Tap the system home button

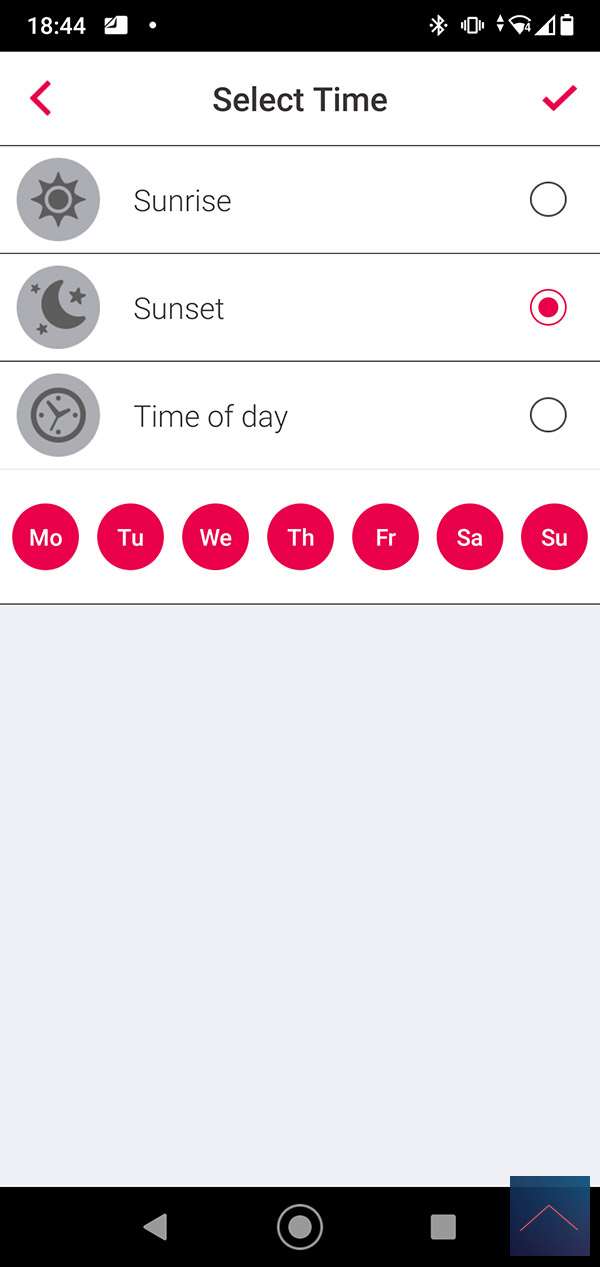(300, 1226)
